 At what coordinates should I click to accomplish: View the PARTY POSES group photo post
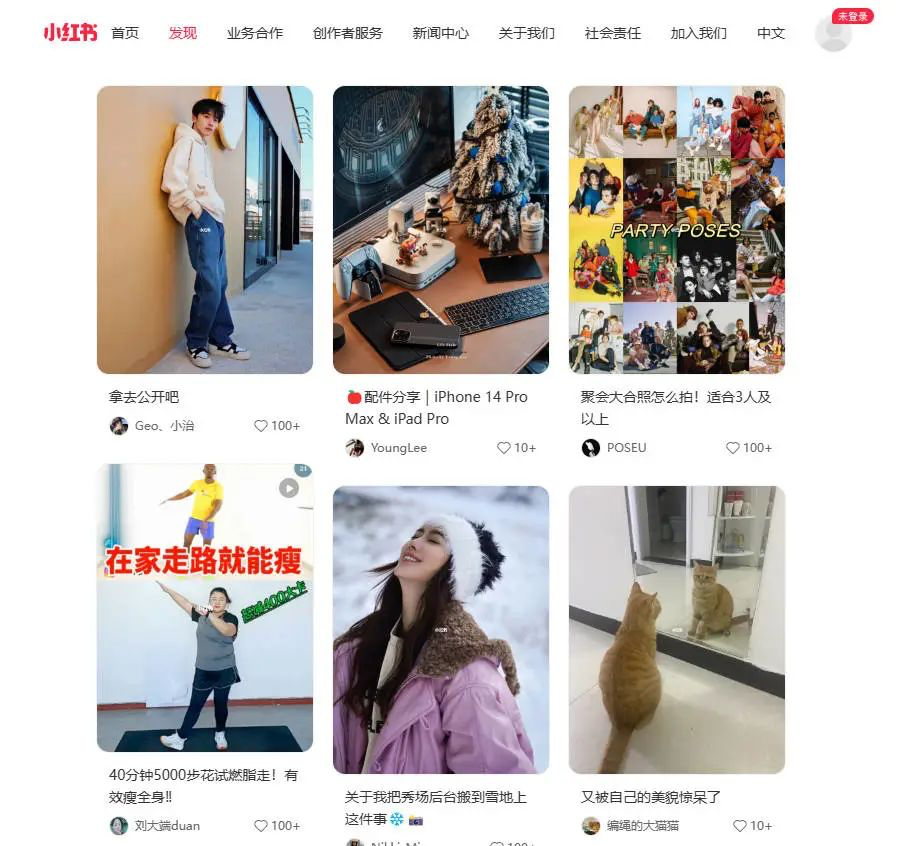pos(677,230)
